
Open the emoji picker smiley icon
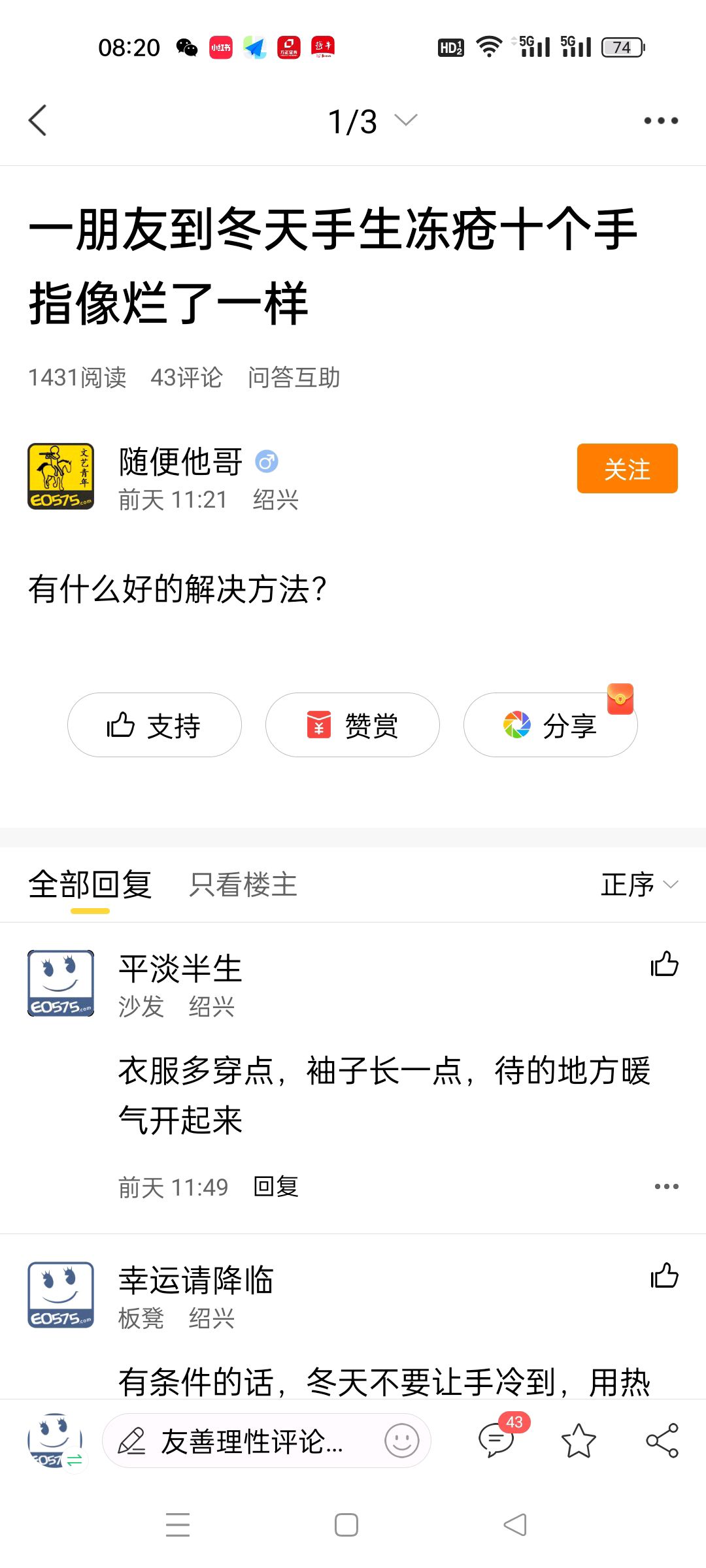(x=401, y=1441)
